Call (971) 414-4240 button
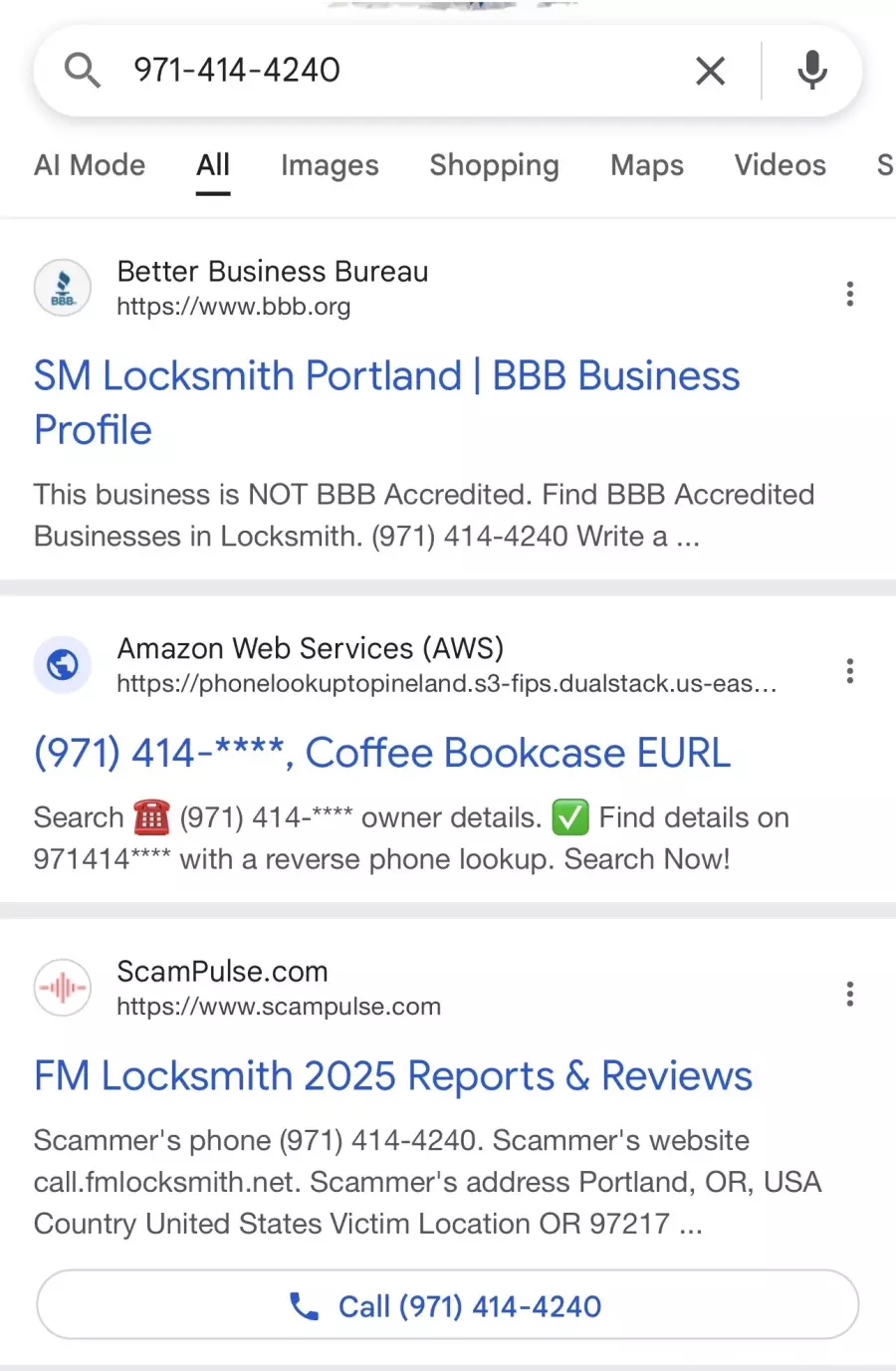Viewport: 896px width, 1371px height. click(x=448, y=1305)
